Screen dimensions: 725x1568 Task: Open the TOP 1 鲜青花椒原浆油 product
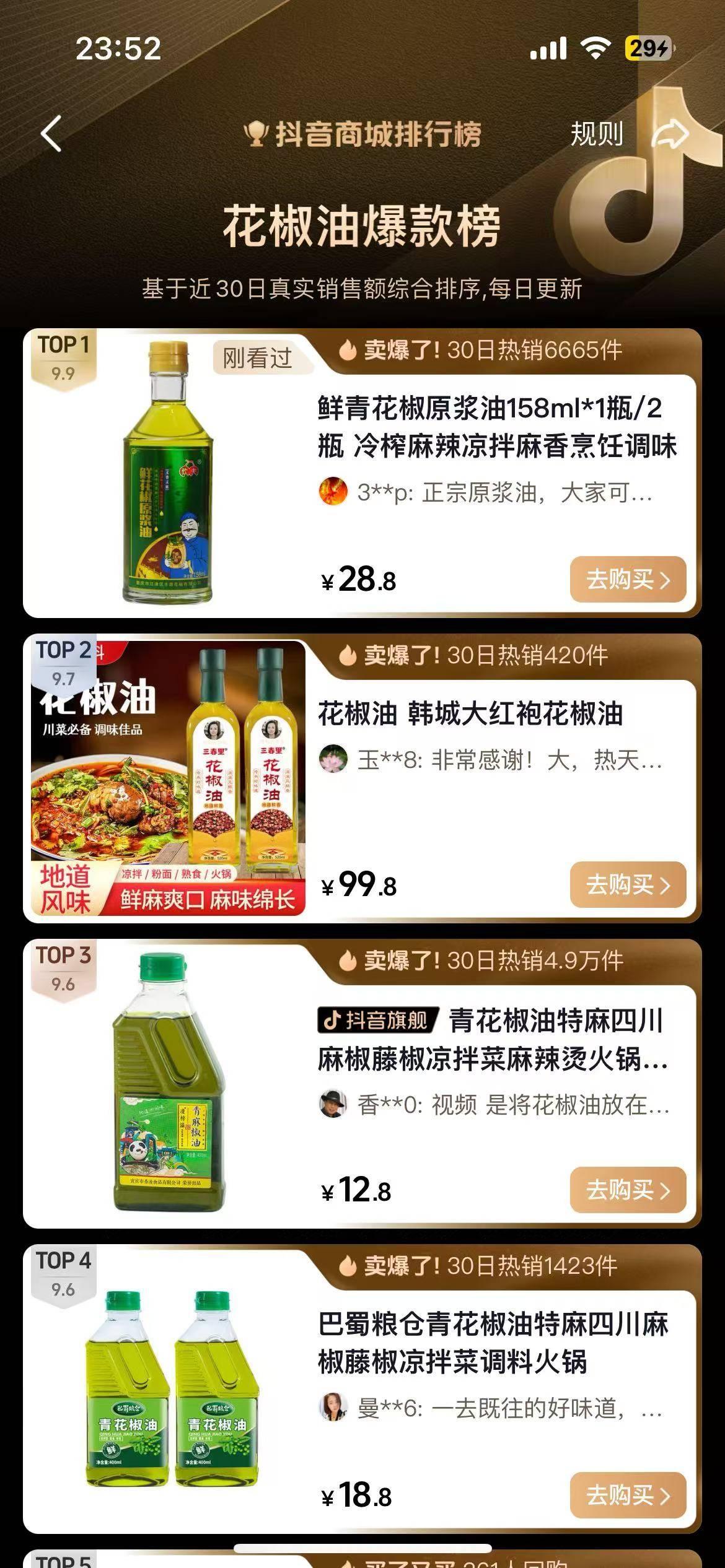[x=496, y=427]
